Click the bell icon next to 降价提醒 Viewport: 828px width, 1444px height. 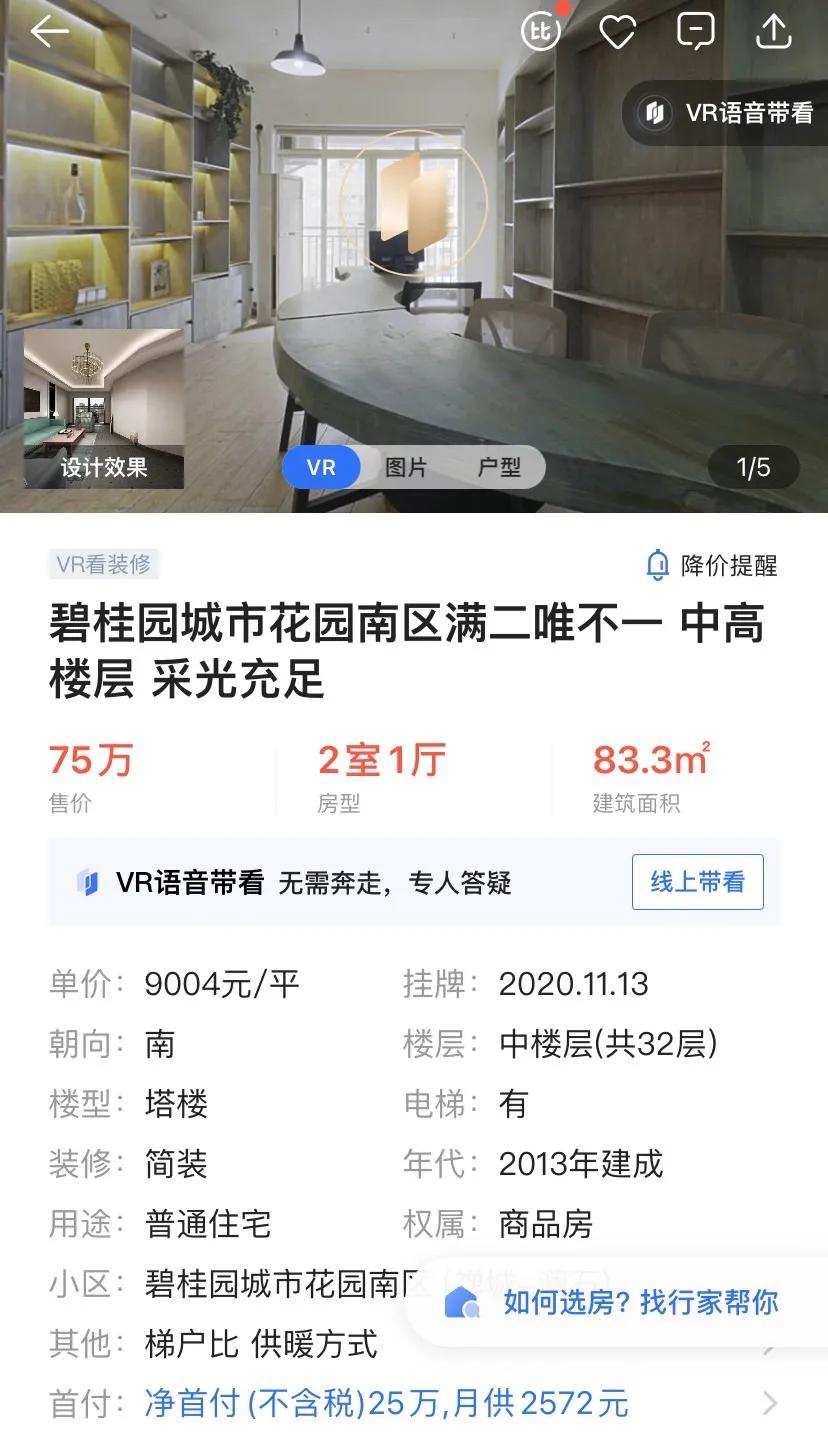tap(657, 566)
